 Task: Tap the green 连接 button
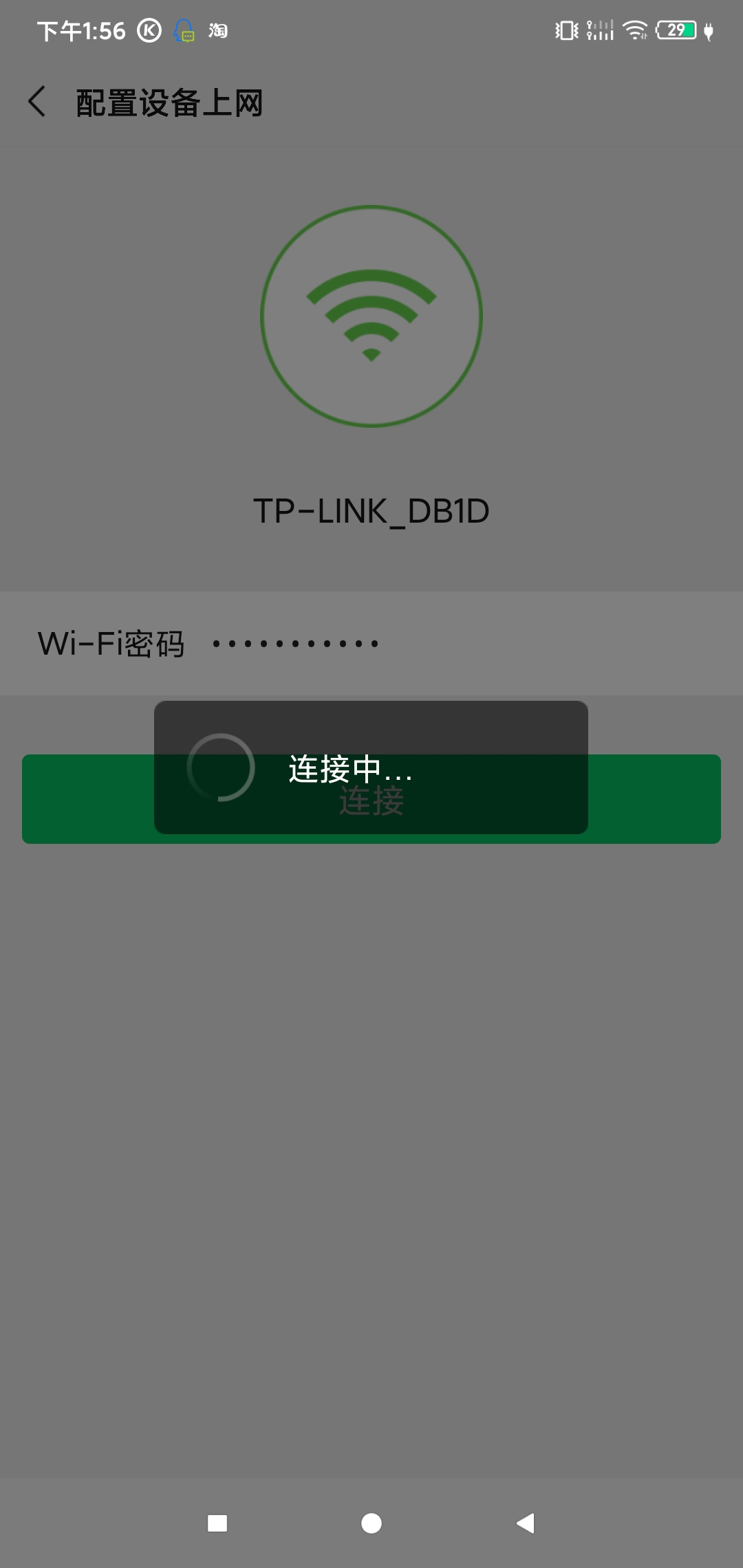[x=371, y=799]
